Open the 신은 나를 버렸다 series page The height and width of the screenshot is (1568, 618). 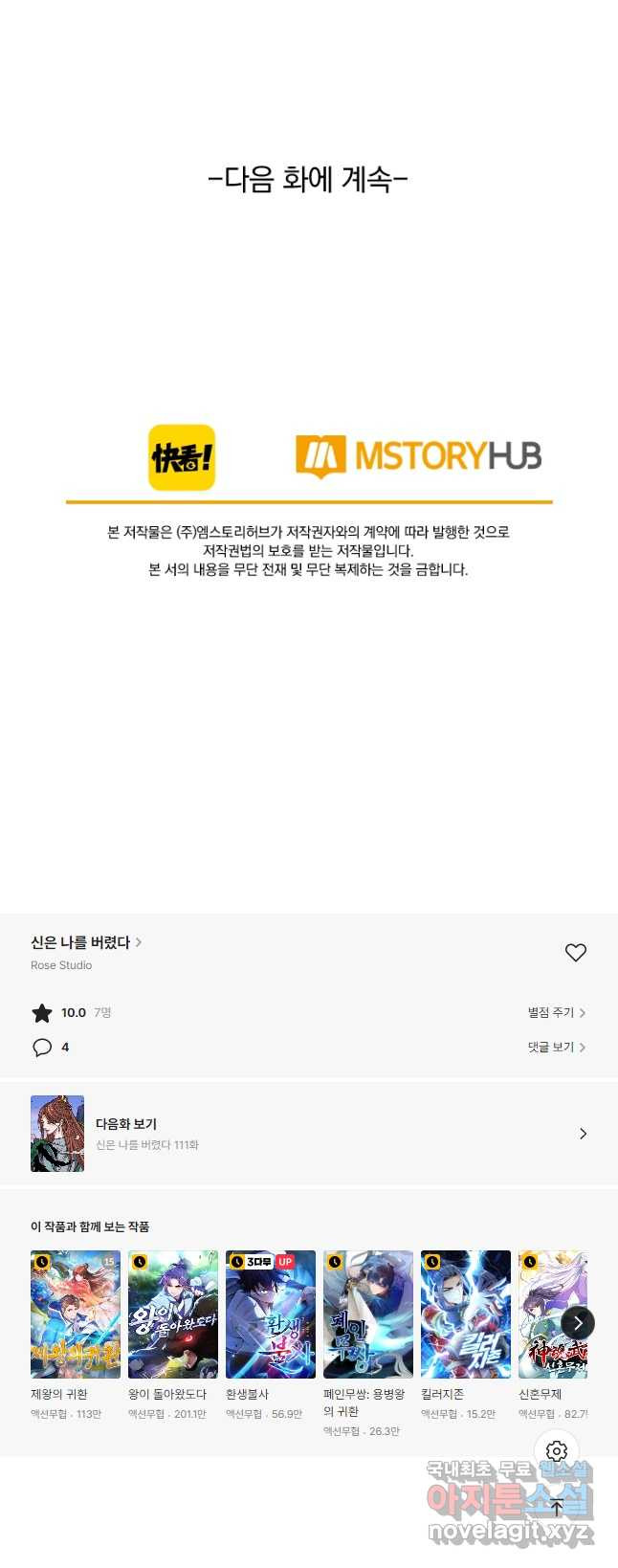pos(86,942)
